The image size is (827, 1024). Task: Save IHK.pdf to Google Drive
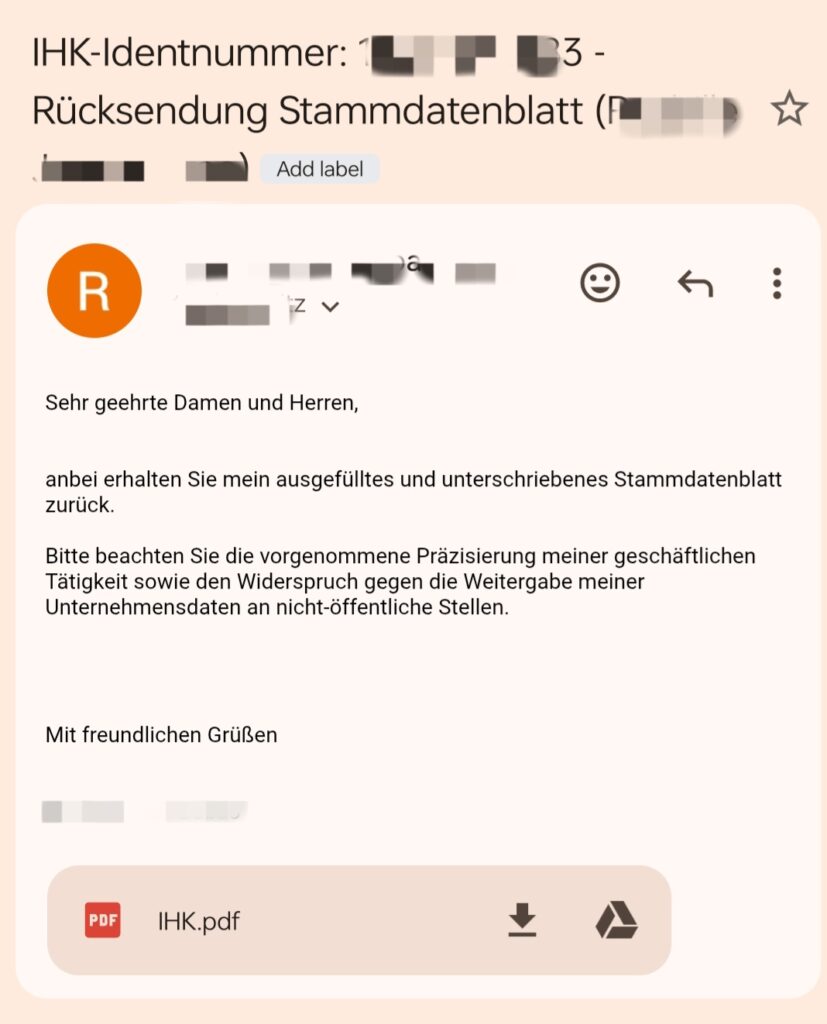point(616,920)
